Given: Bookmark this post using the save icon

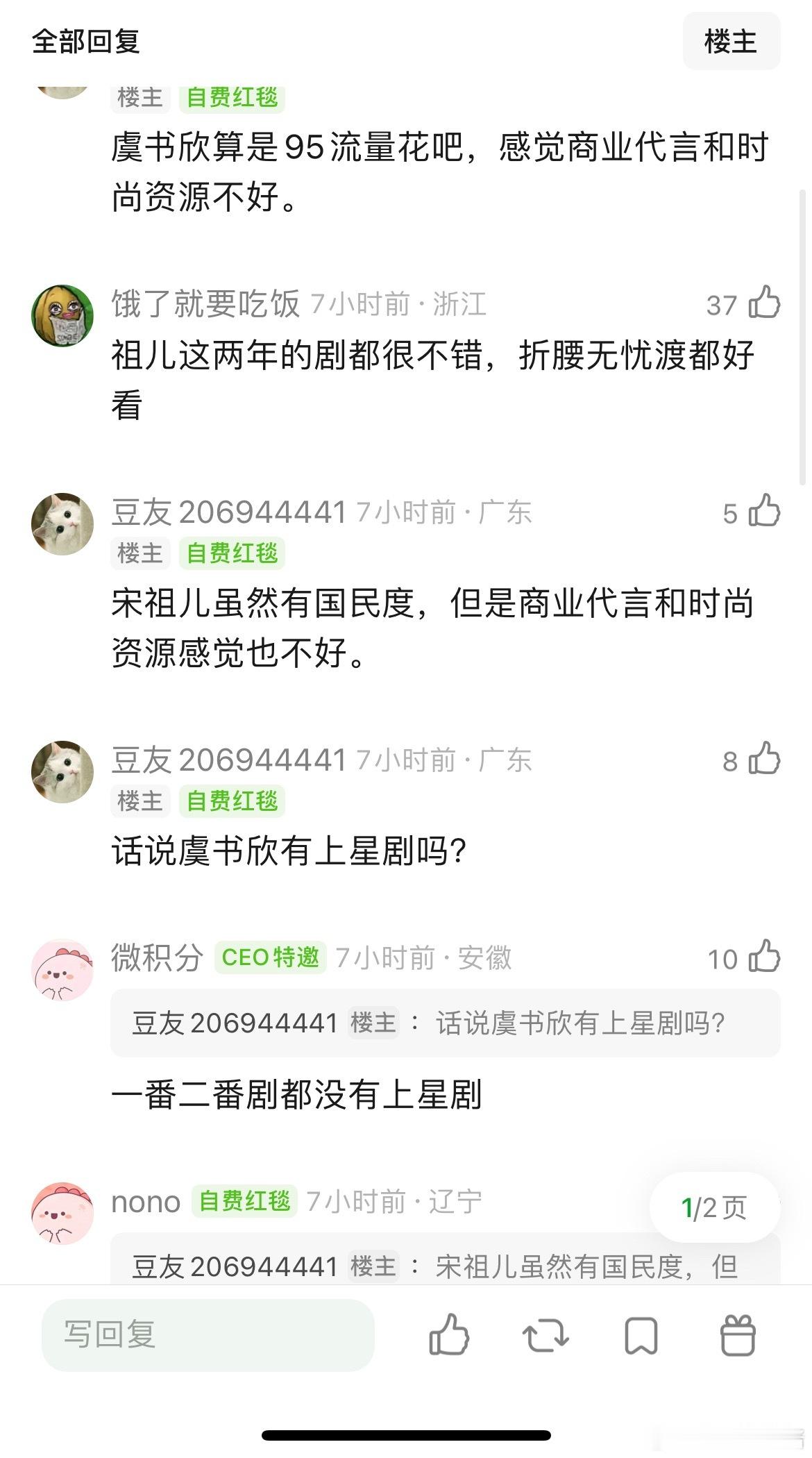Looking at the screenshot, I should coord(640,1336).
